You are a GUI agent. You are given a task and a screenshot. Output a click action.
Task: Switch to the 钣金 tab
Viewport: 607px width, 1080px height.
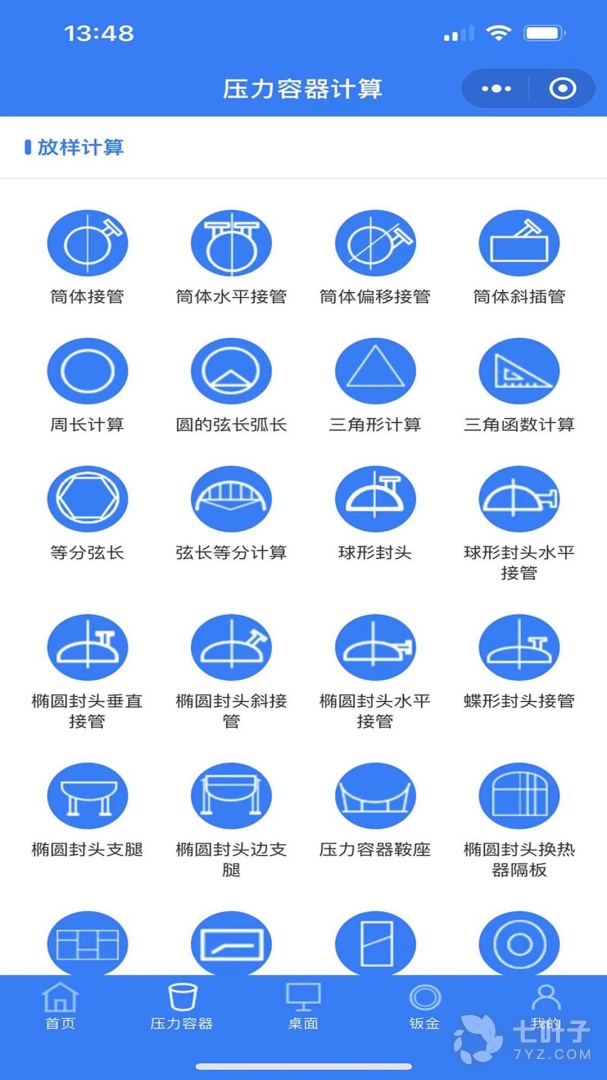pyautogui.click(x=425, y=1005)
